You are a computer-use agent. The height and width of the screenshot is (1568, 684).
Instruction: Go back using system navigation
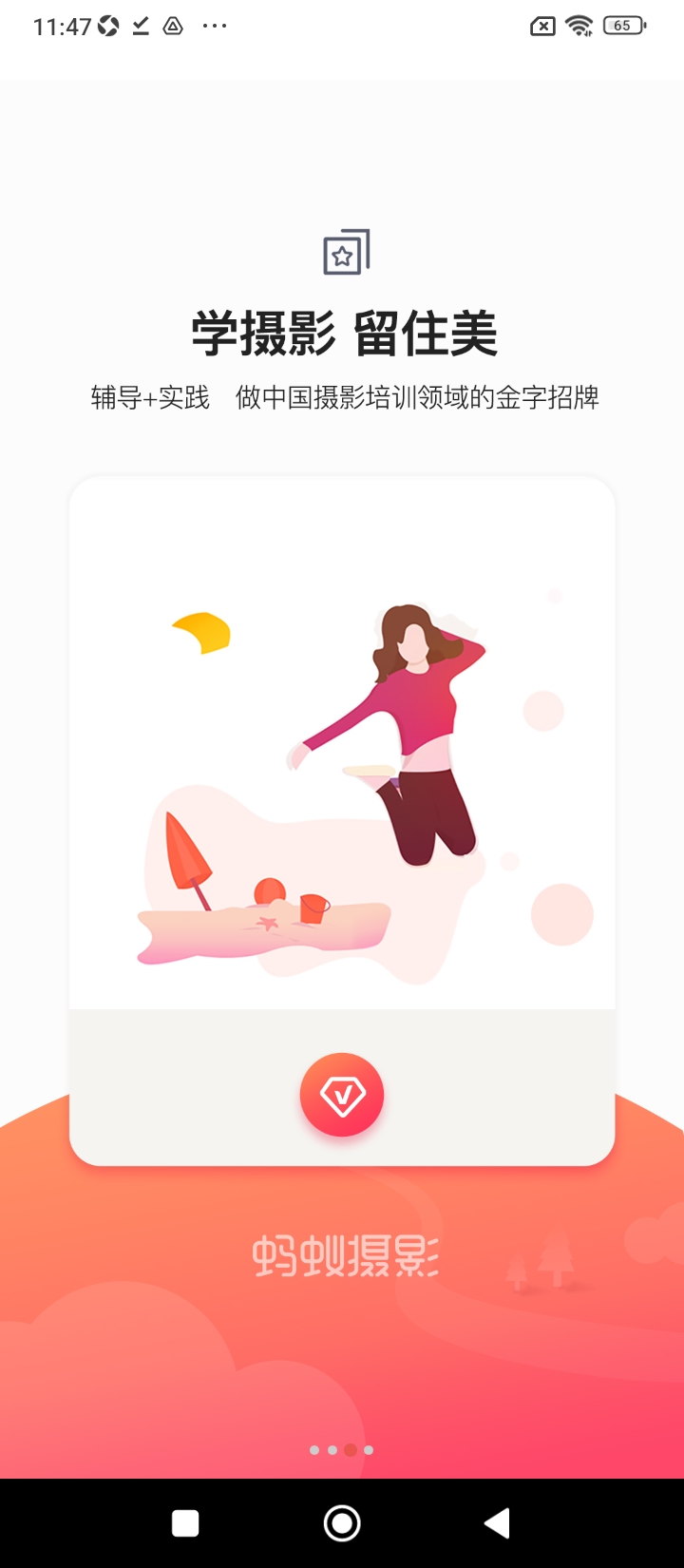click(x=497, y=1523)
